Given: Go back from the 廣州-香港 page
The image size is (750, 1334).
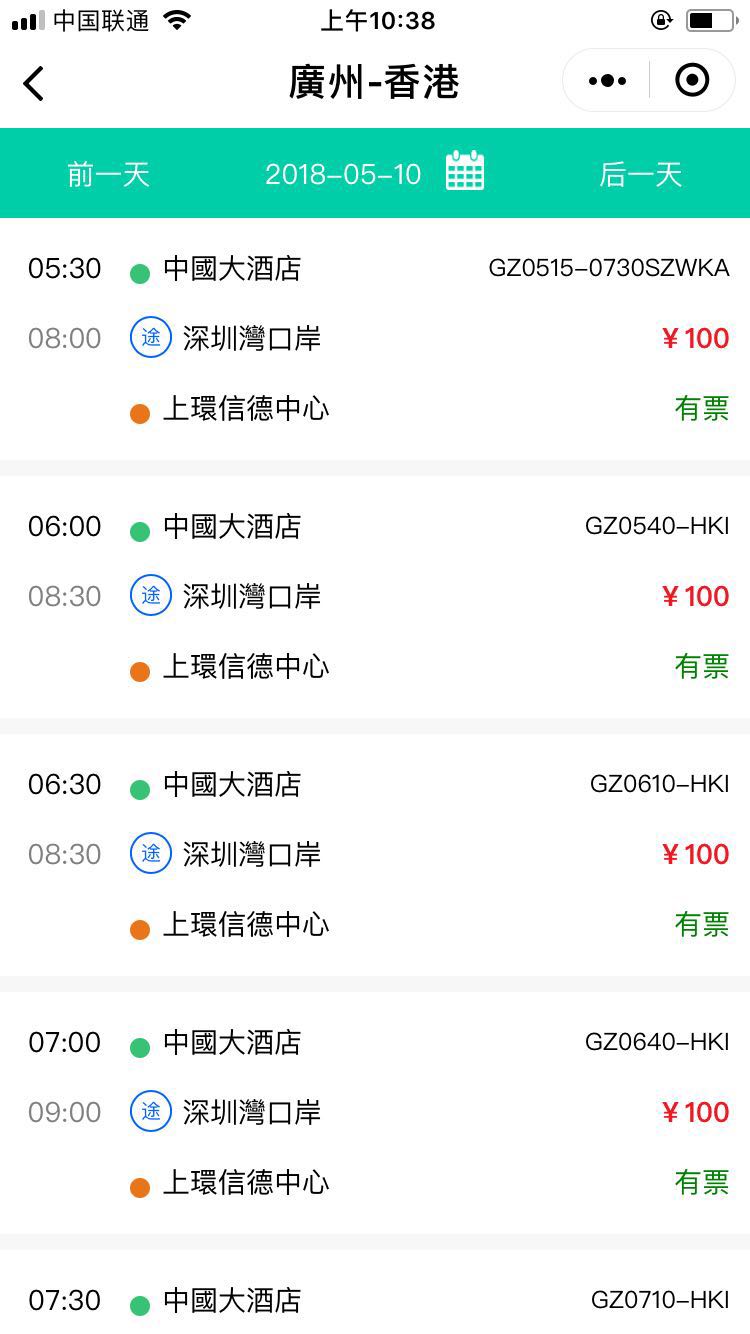Looking at the screenshot, I should coord(34,83).
